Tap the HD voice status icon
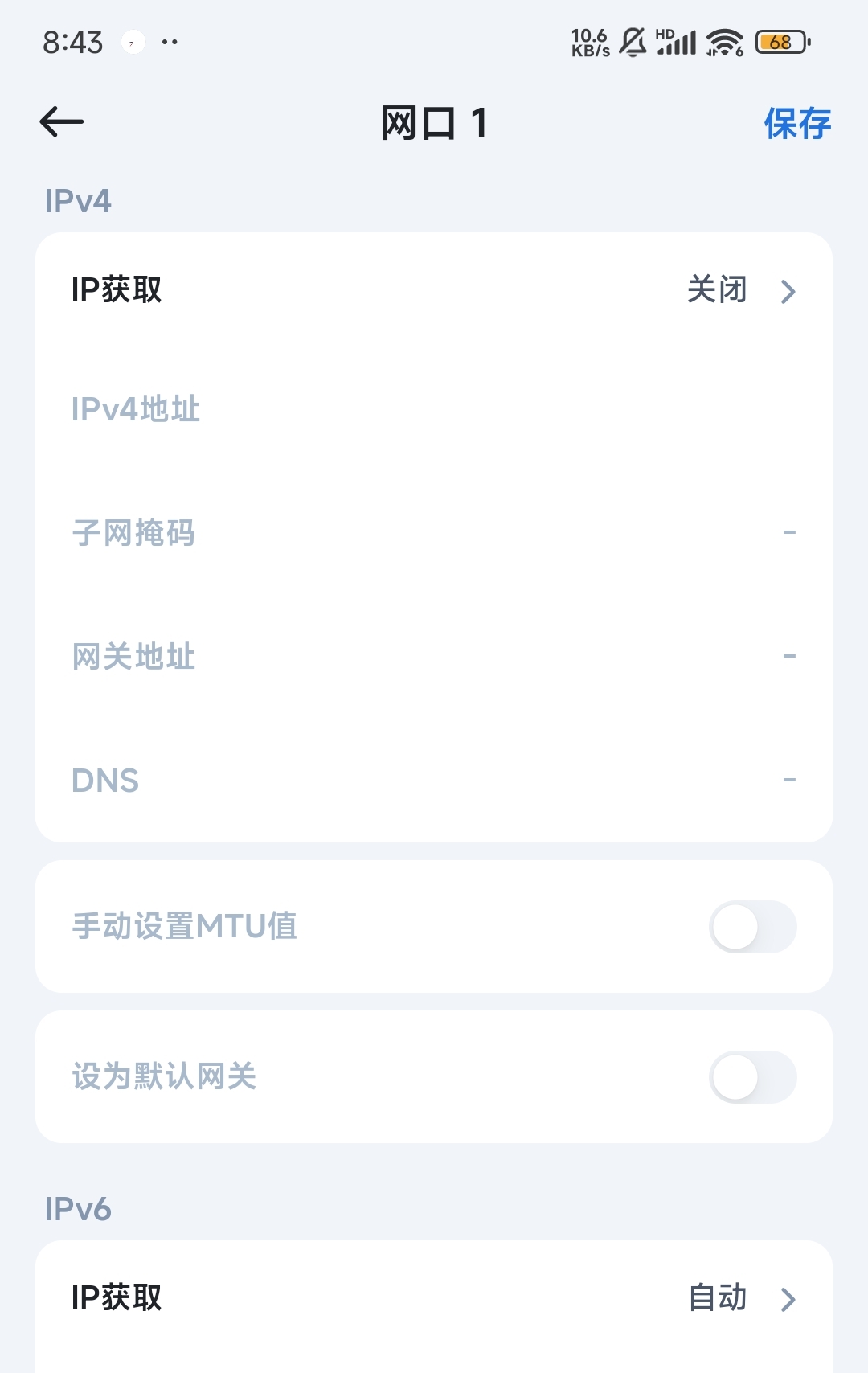The image size is (868, 1373). (664, 31)
